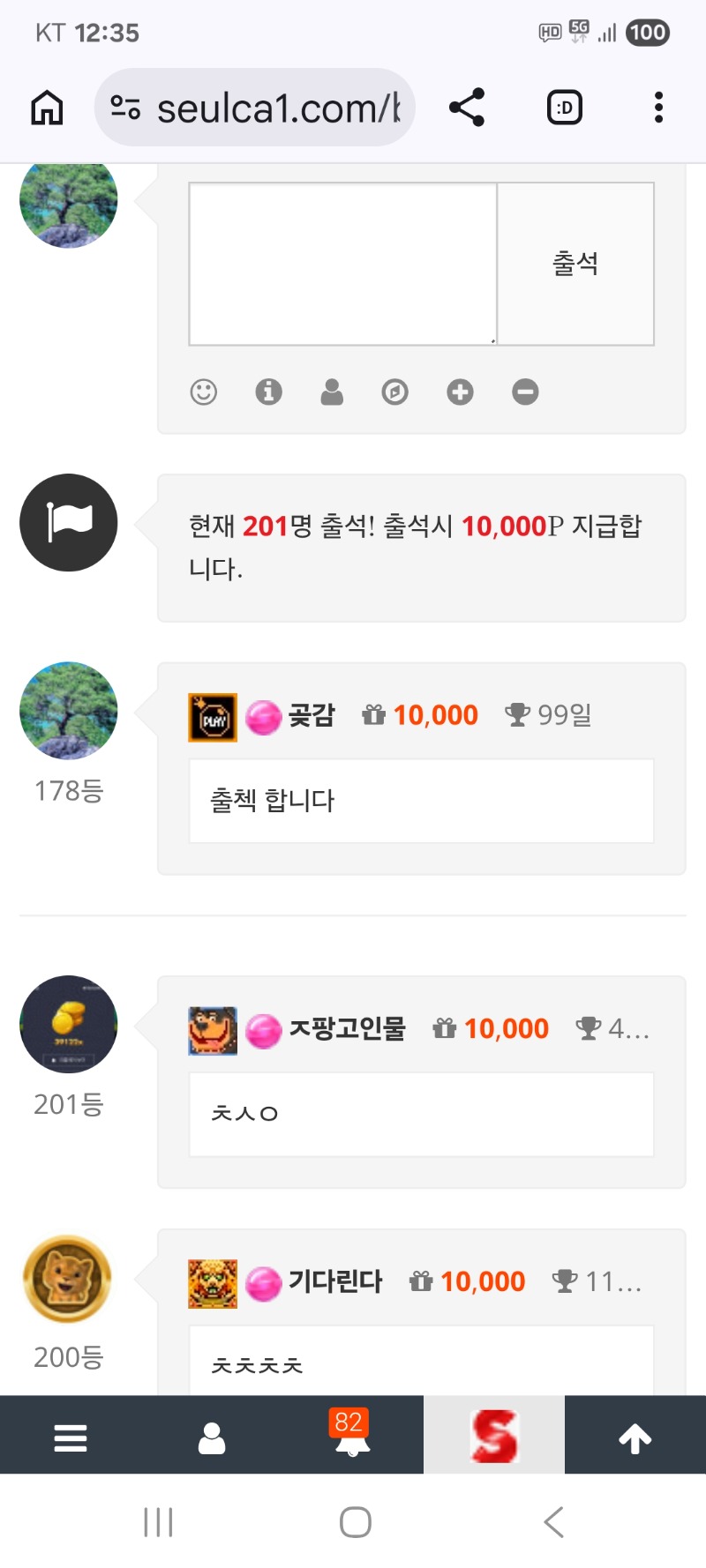Open the browser overflow menu

coord(658,108)
